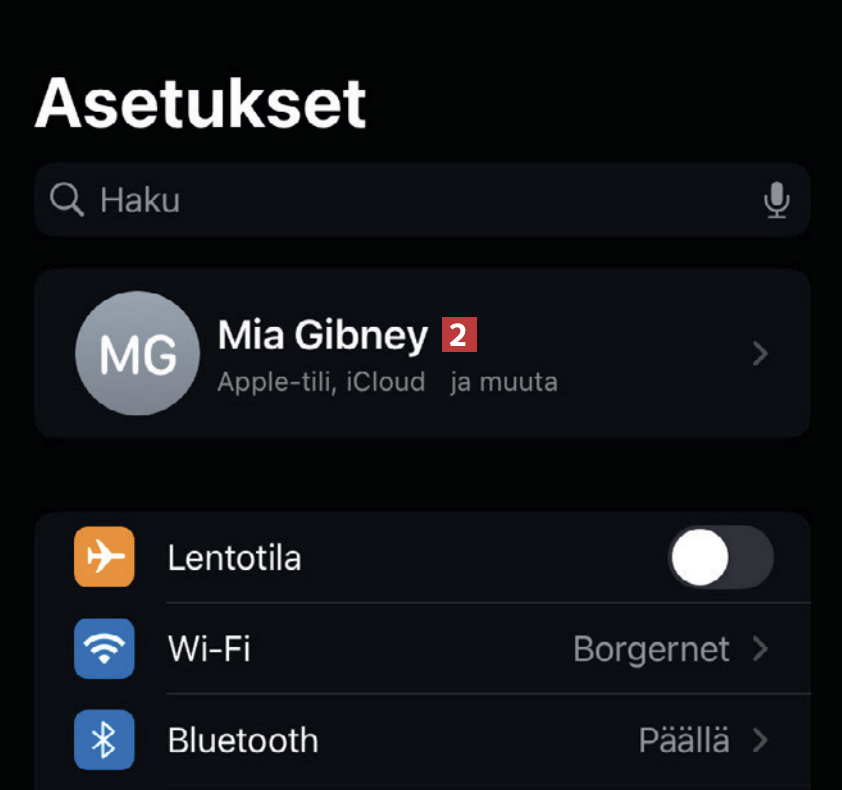Start voice search with the microphone icon
Screen dimensions: 842x790
point(776,200)
